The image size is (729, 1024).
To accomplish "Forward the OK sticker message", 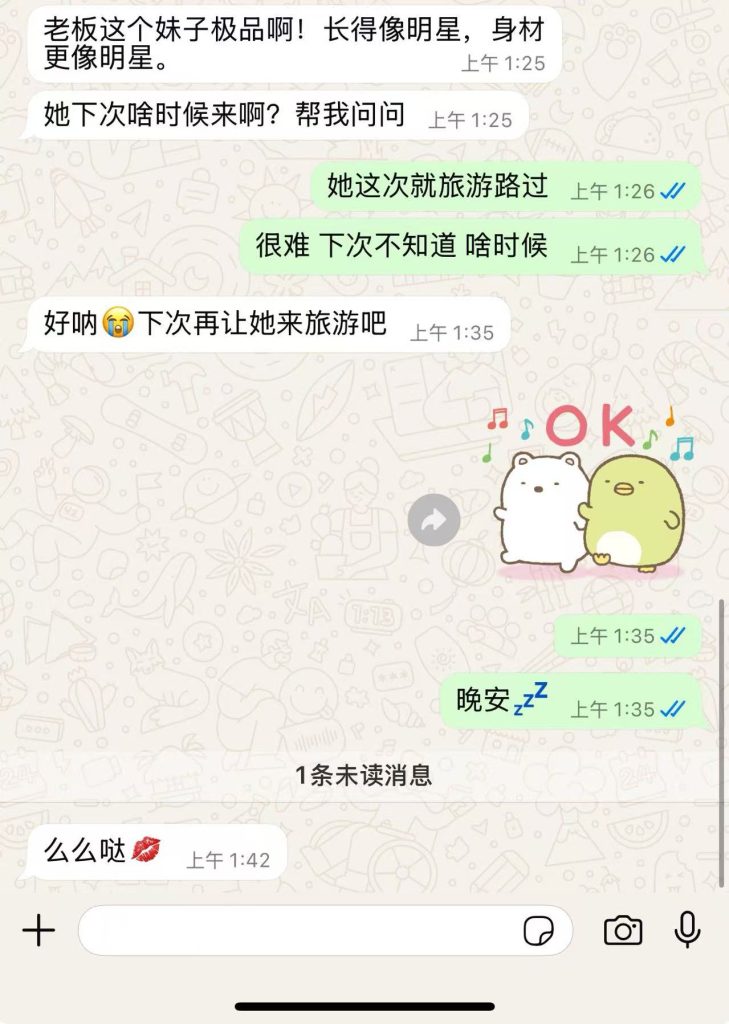I will coord(434,520).
